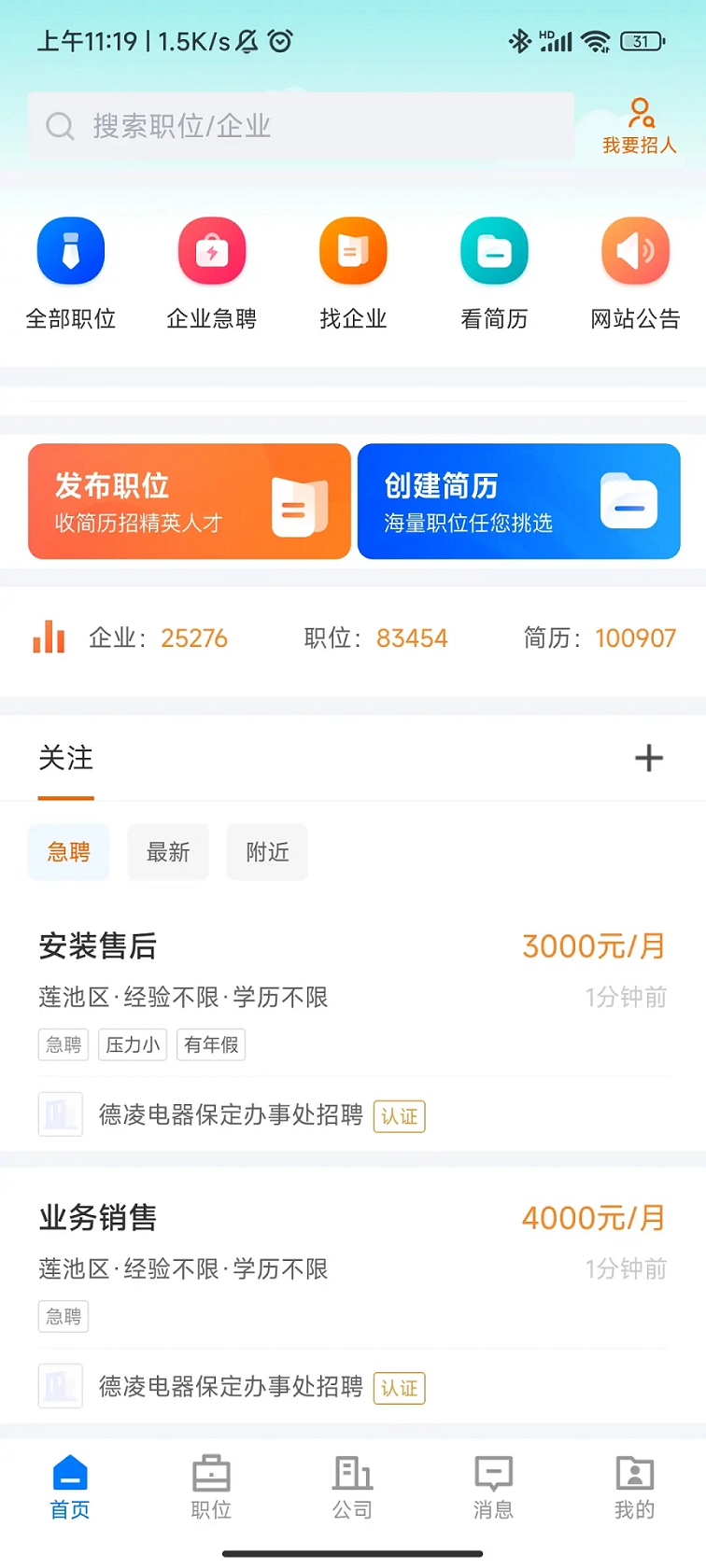
Task: Open 网站公告 site announcements icon
Action: pyautogui.click(x=635, y=250)
